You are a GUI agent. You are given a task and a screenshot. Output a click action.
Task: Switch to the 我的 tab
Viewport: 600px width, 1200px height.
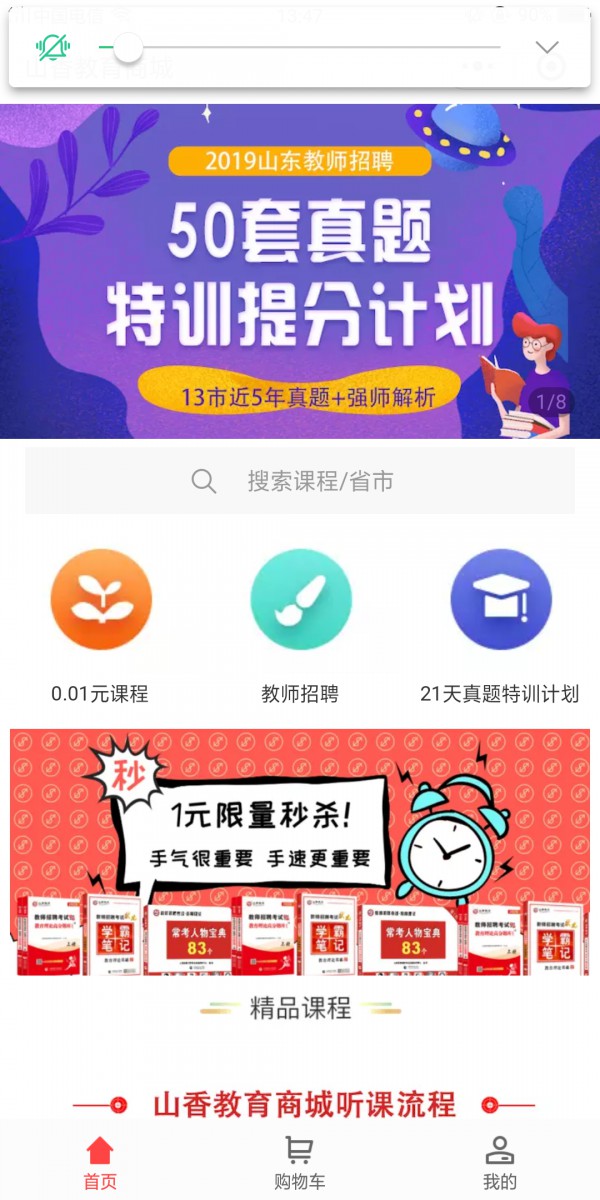[x=500, y=1164]
